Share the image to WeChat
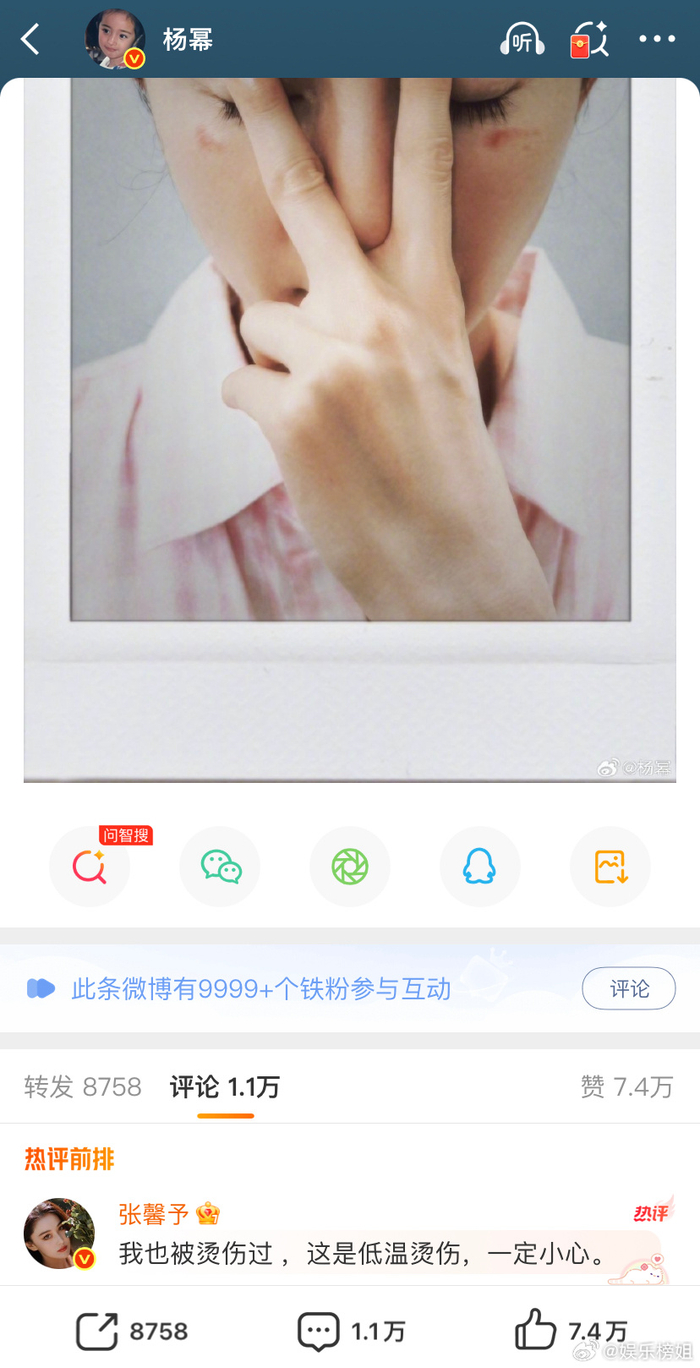 coord(220,866)
